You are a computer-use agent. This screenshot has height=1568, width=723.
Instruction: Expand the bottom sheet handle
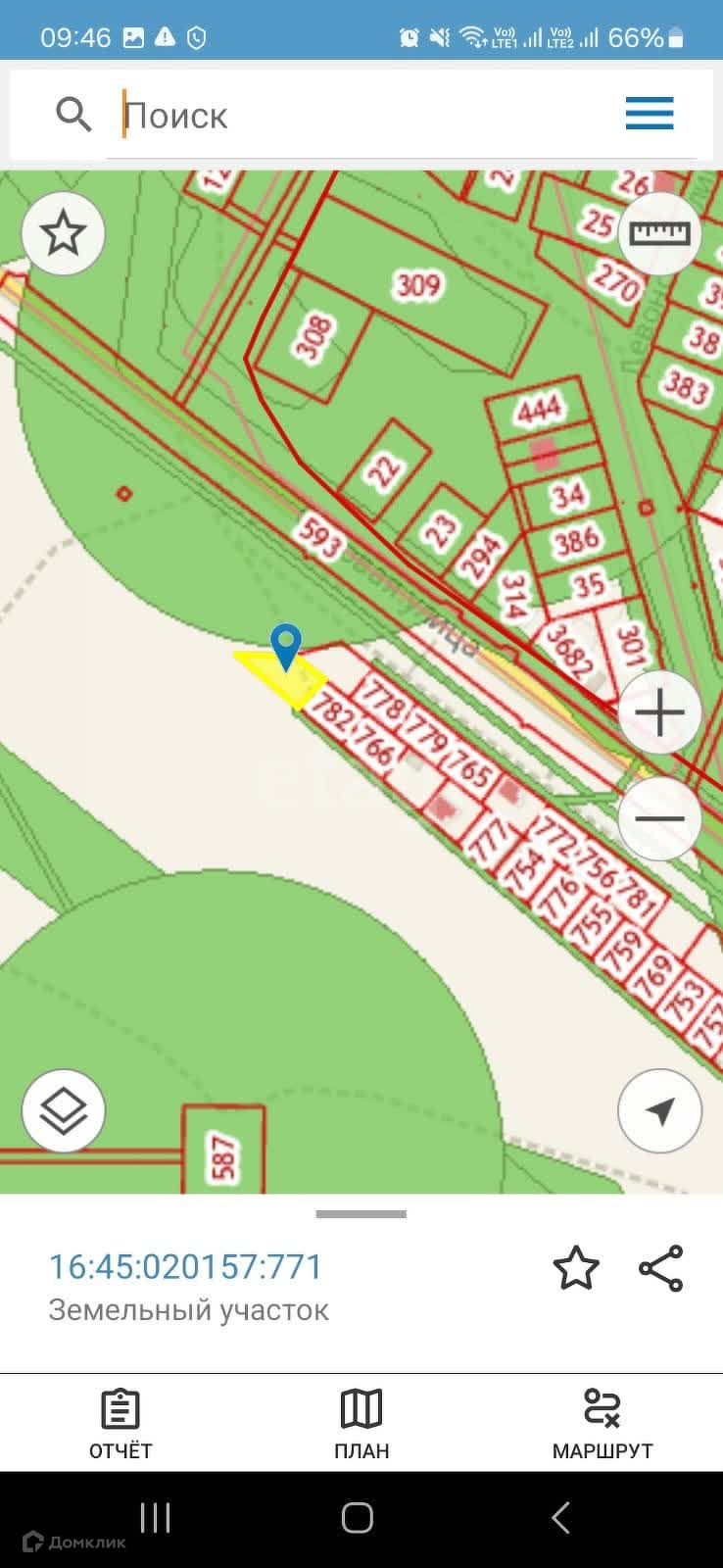click(361, 1214)
